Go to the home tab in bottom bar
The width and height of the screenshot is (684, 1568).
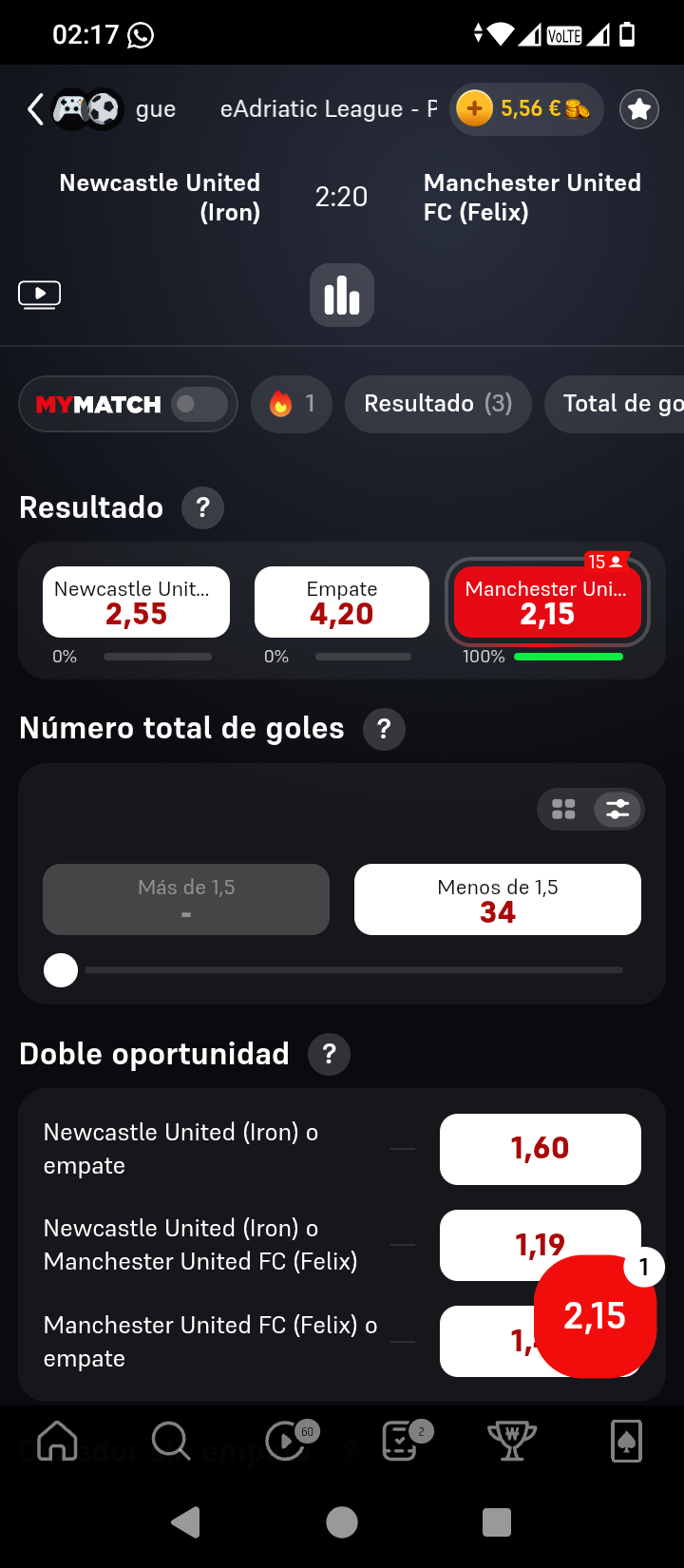click(x=57, y=1441)
